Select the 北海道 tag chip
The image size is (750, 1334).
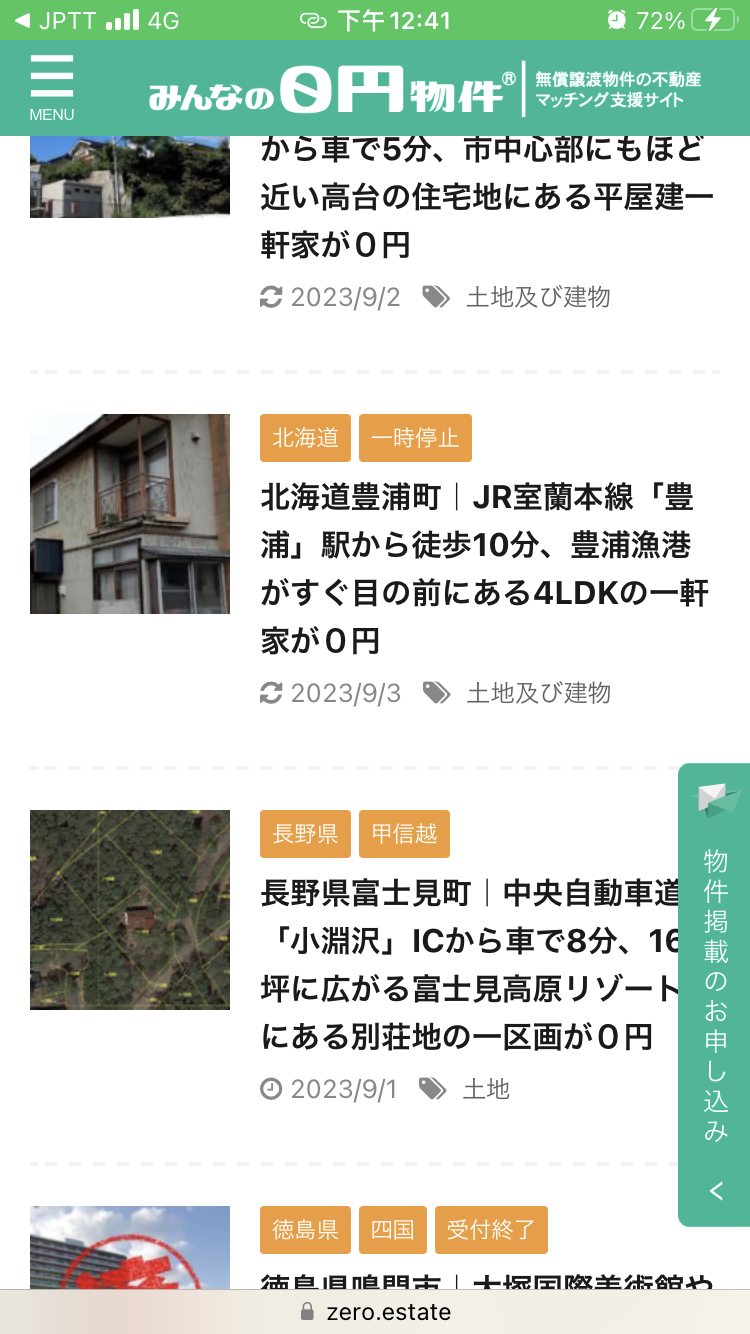coord(305,438)
